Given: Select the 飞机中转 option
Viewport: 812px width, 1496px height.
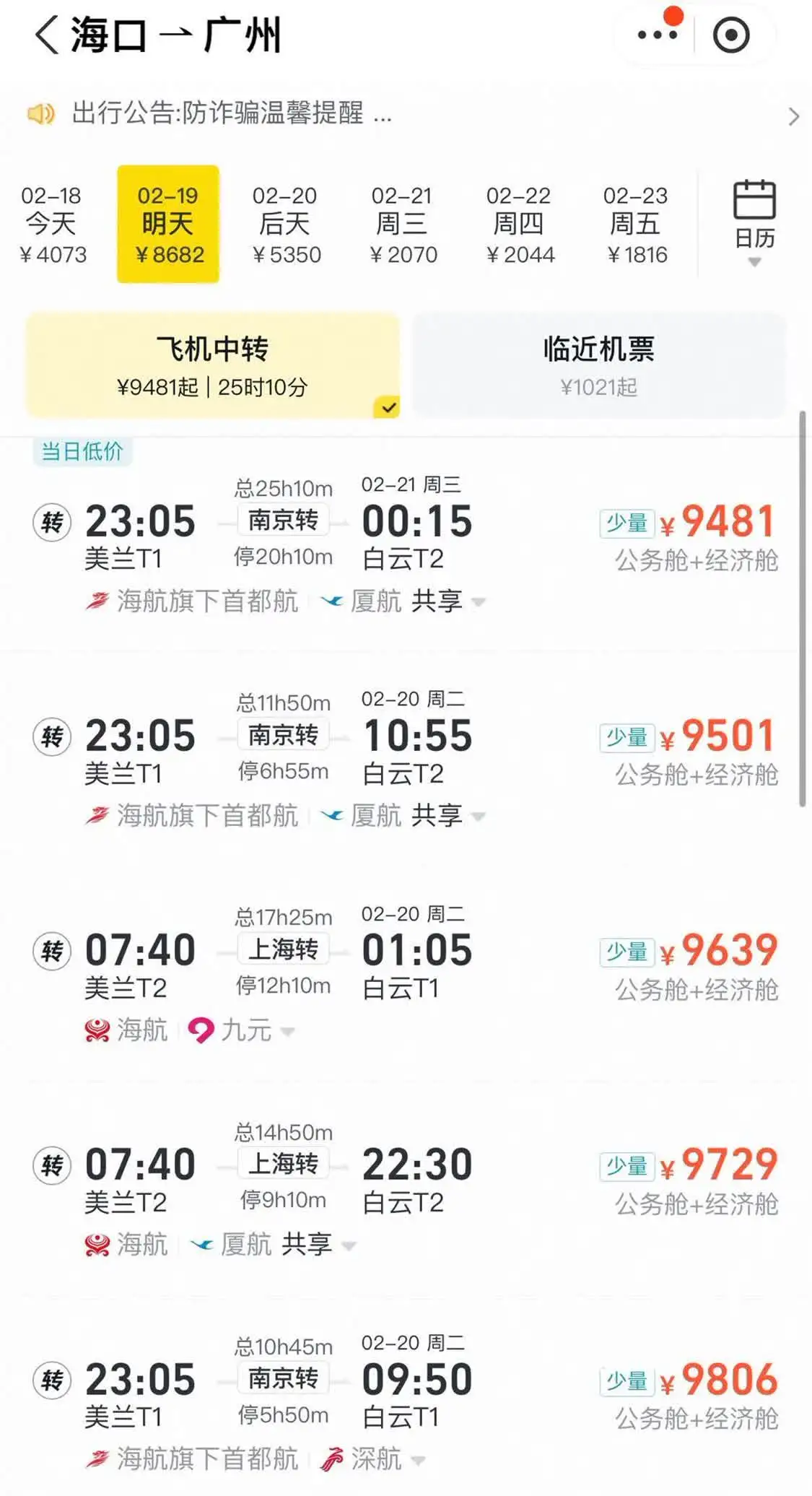Looking at the screenshot, I should pyautogui.click(x=213, y=366).
